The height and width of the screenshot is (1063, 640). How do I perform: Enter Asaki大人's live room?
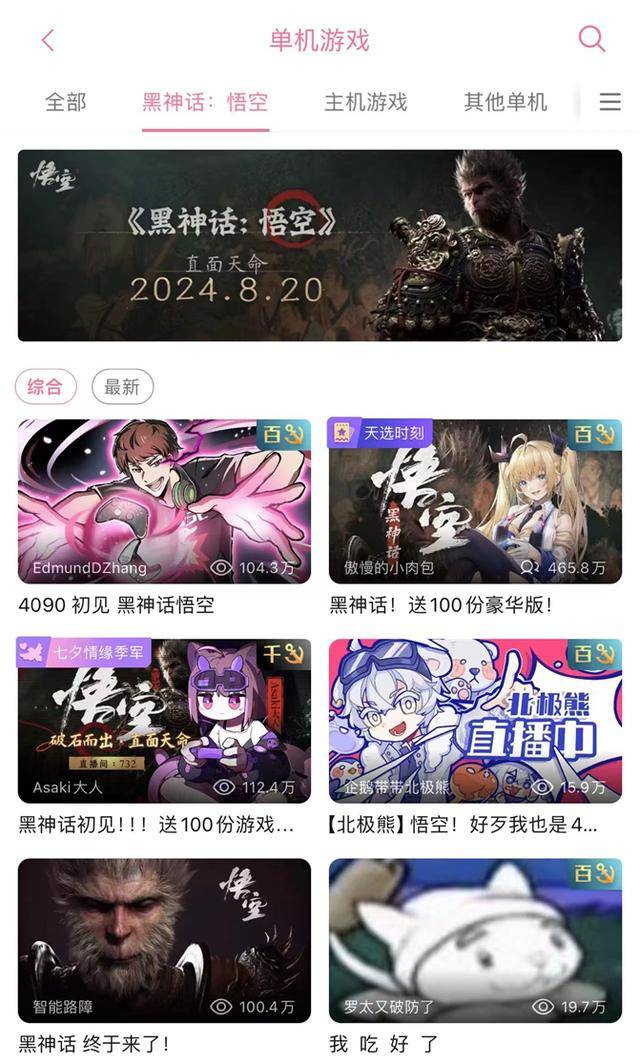coord(164,720)
